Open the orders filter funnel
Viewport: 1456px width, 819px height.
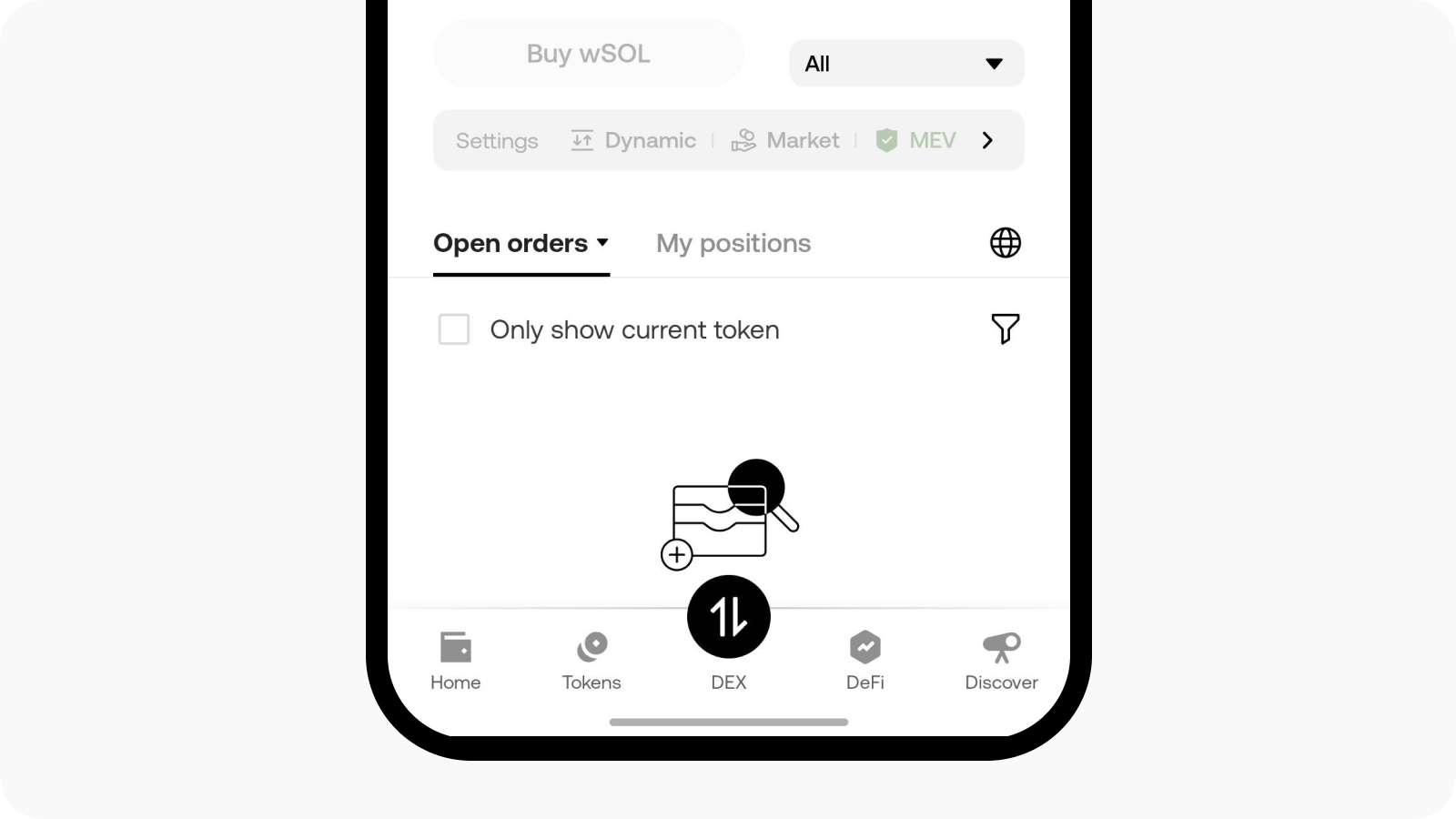pos(1005,329)
